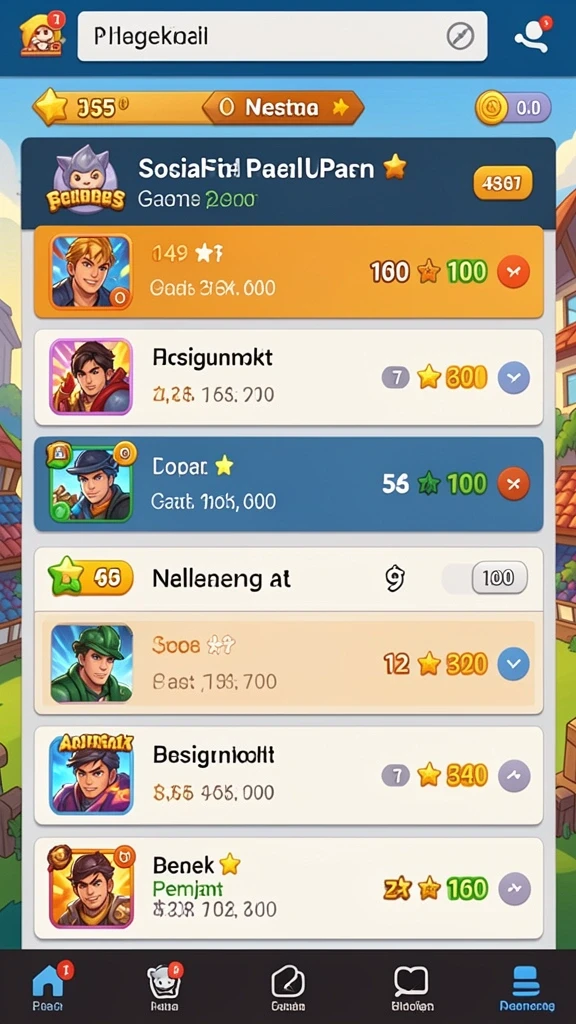Open the Benek Pemjant row
Viewport: 576px width, 1024px height.
288,889
